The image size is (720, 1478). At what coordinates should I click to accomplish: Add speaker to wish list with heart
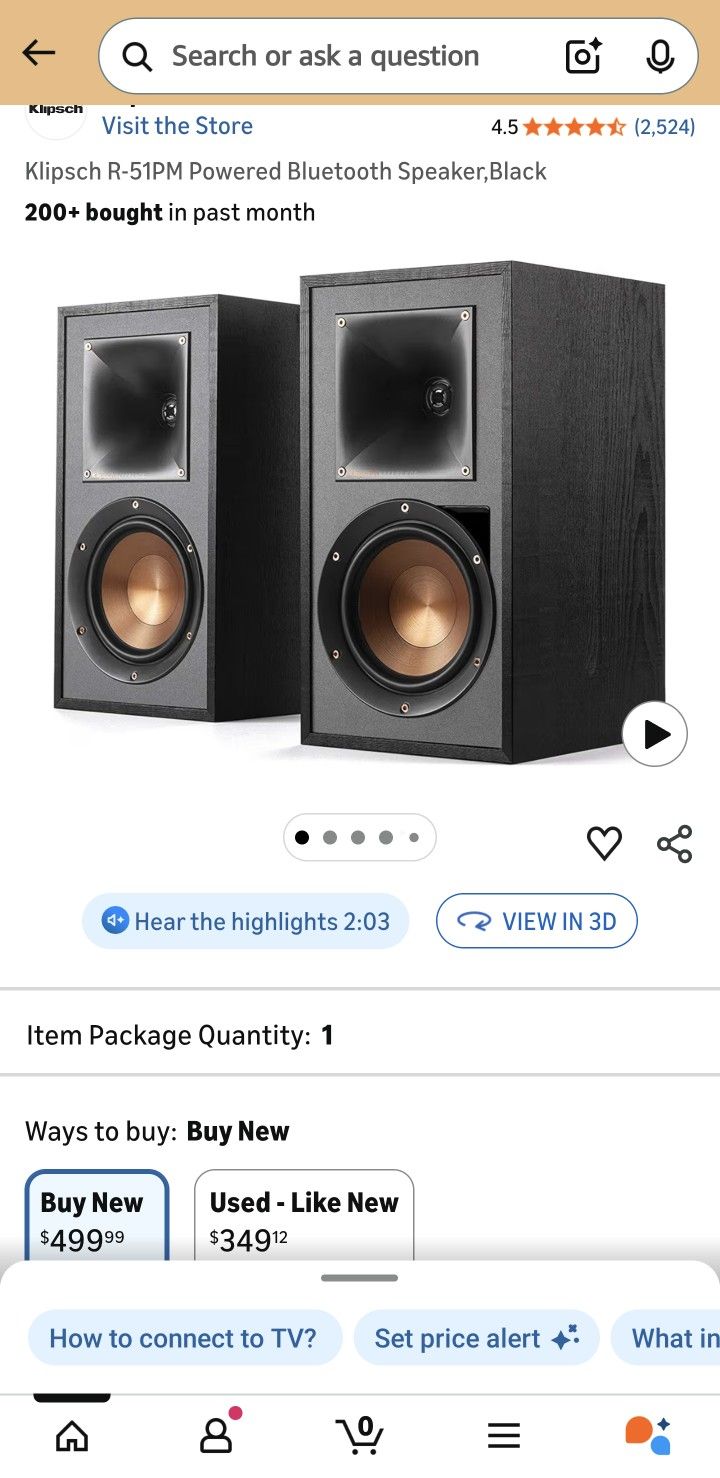[x=604, y=844]
